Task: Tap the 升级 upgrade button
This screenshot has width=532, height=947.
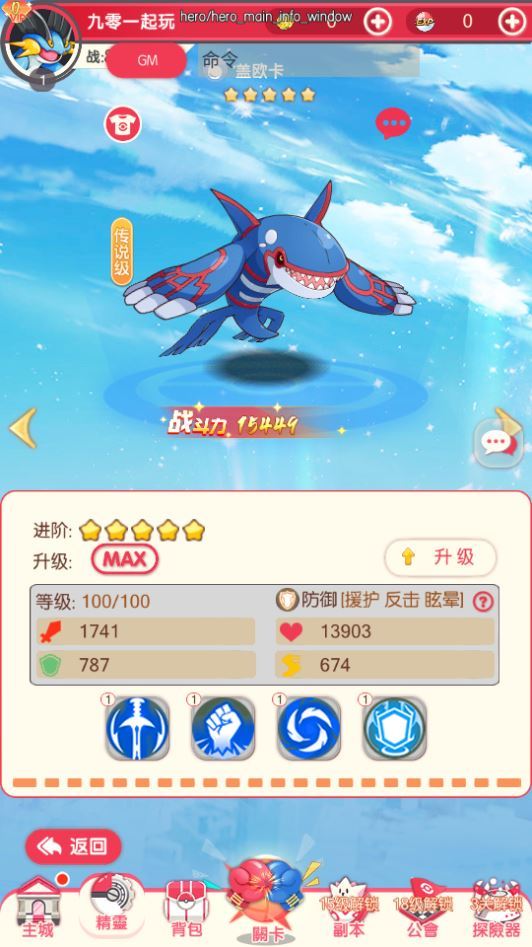Action: (440, 557)
